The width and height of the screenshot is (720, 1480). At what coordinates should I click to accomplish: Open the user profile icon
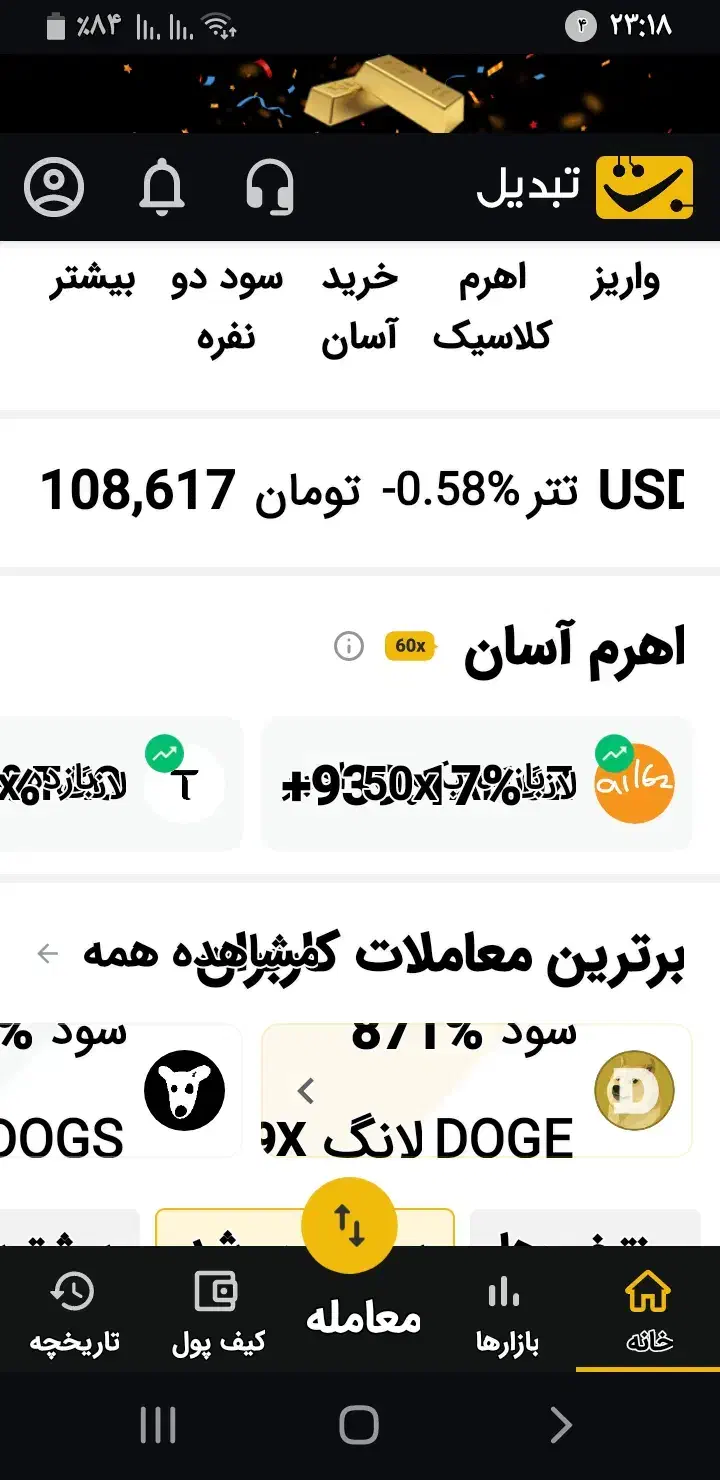pyautogui.click(x=54, y=186)
